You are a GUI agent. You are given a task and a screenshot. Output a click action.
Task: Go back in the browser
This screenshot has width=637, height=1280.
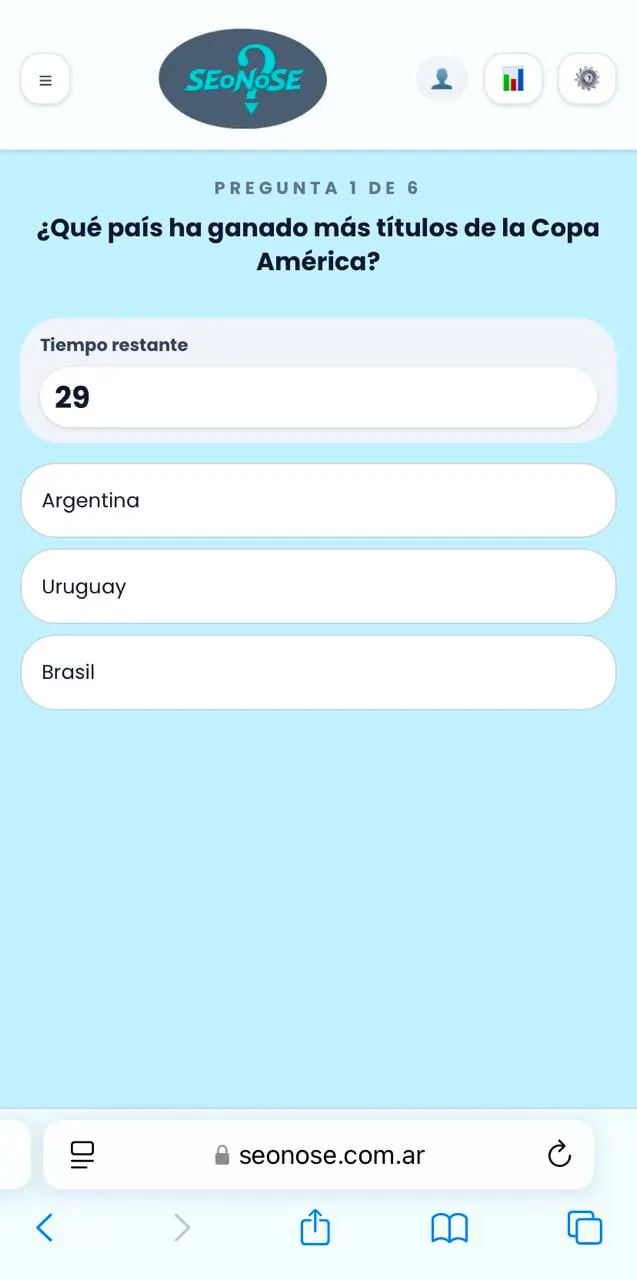pos(45,1227)
